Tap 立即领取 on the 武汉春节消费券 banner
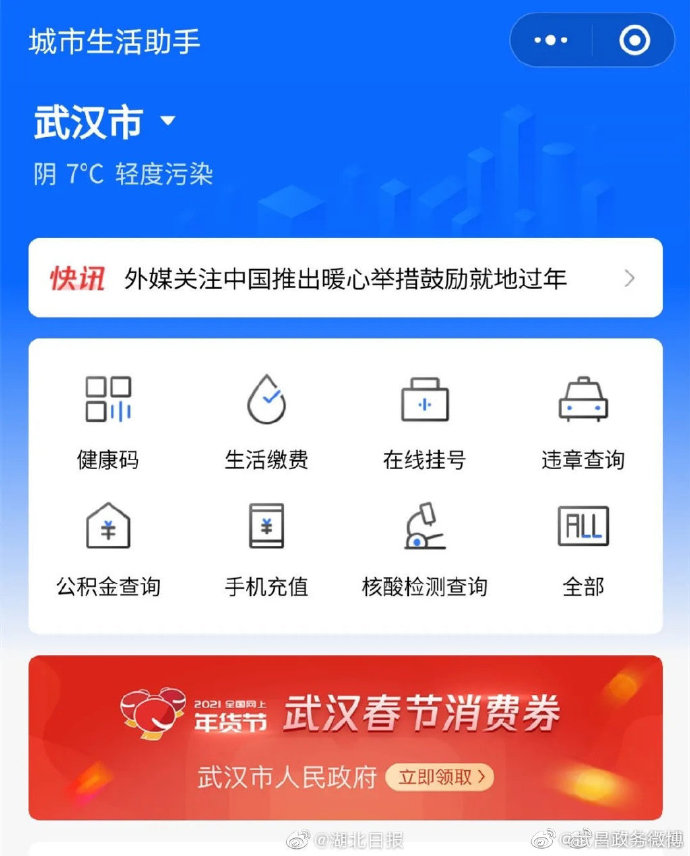Screen dimensions: 690x856 pos(441,776)
